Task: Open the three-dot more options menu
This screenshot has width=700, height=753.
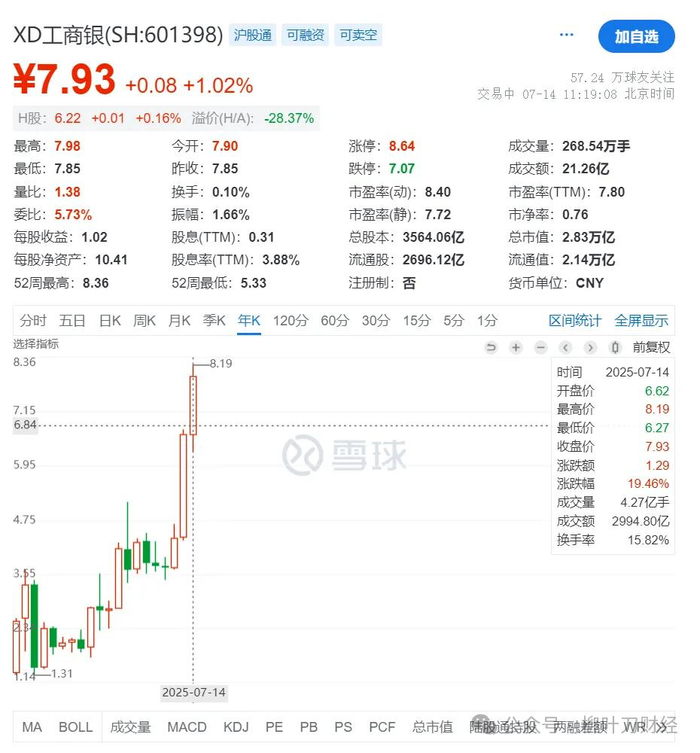Action: tap(567, 35)
